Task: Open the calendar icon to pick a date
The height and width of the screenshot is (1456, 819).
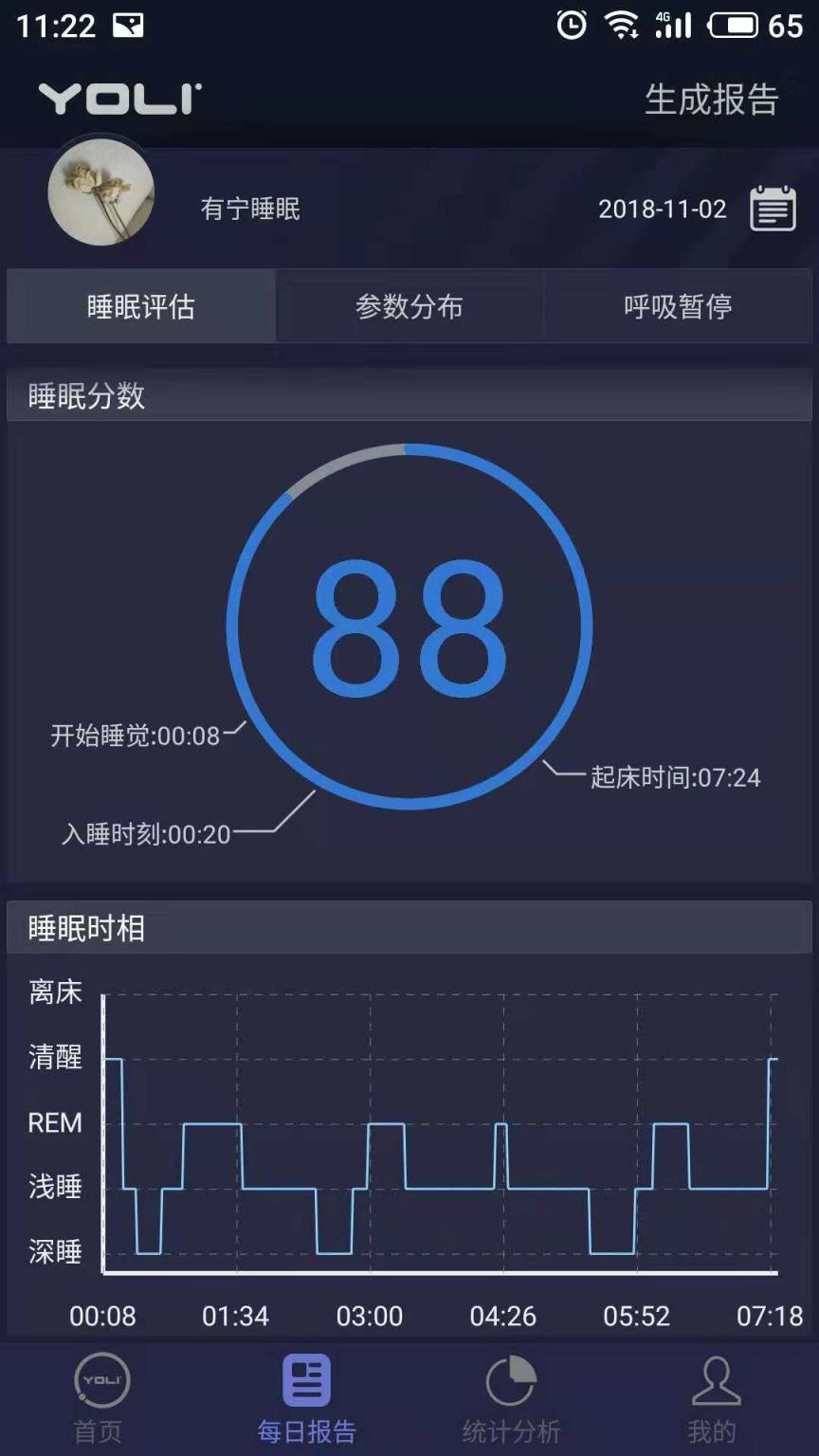Action: pyautogui.click(x=774, y=208)
